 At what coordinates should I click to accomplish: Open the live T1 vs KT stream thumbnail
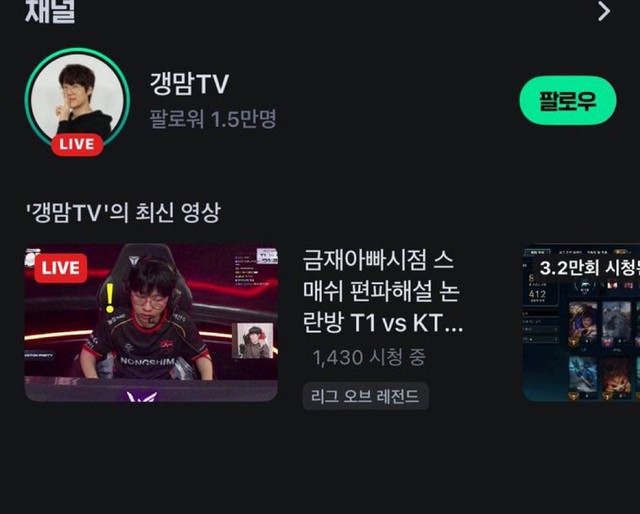151,322
